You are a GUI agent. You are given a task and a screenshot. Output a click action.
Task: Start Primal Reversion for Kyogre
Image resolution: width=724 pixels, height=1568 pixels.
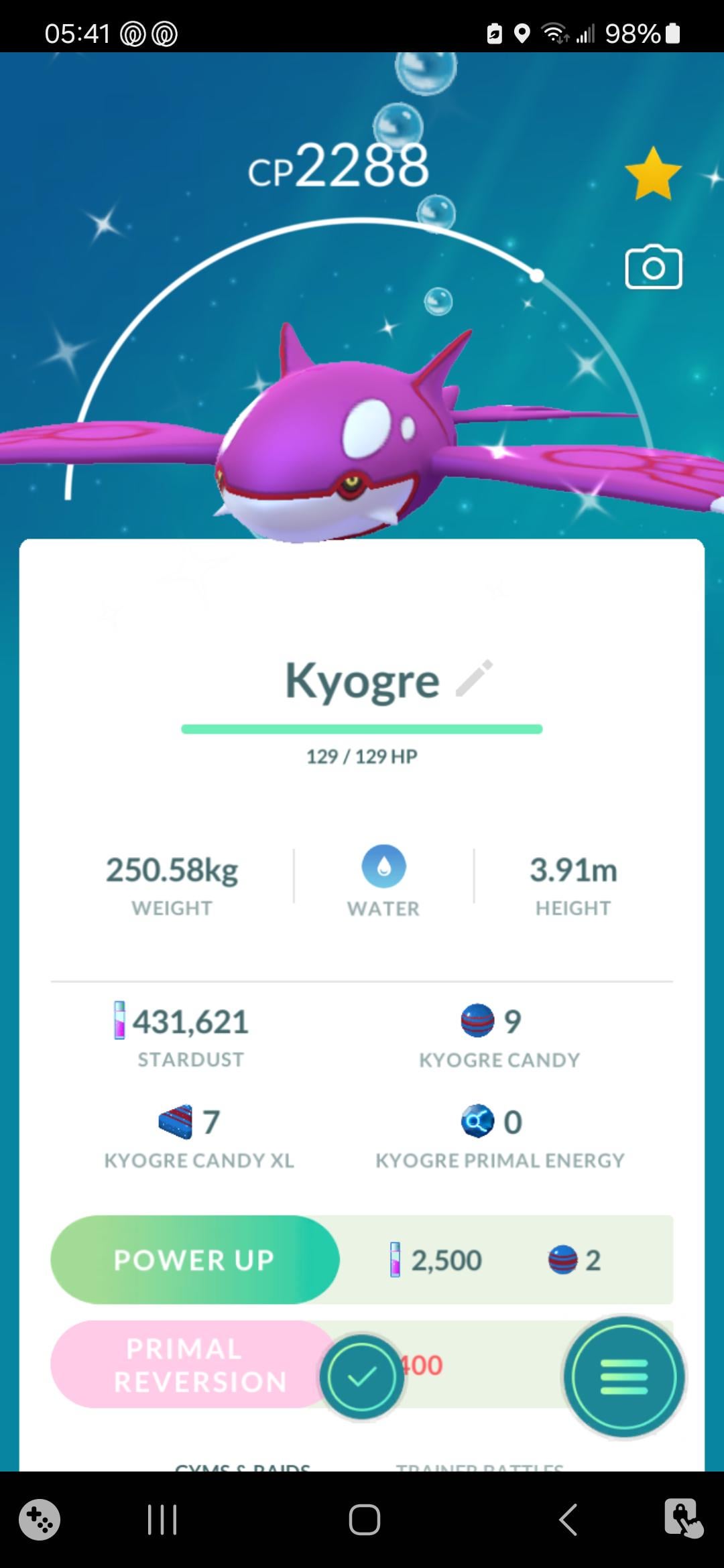(x=188, y=1365)
